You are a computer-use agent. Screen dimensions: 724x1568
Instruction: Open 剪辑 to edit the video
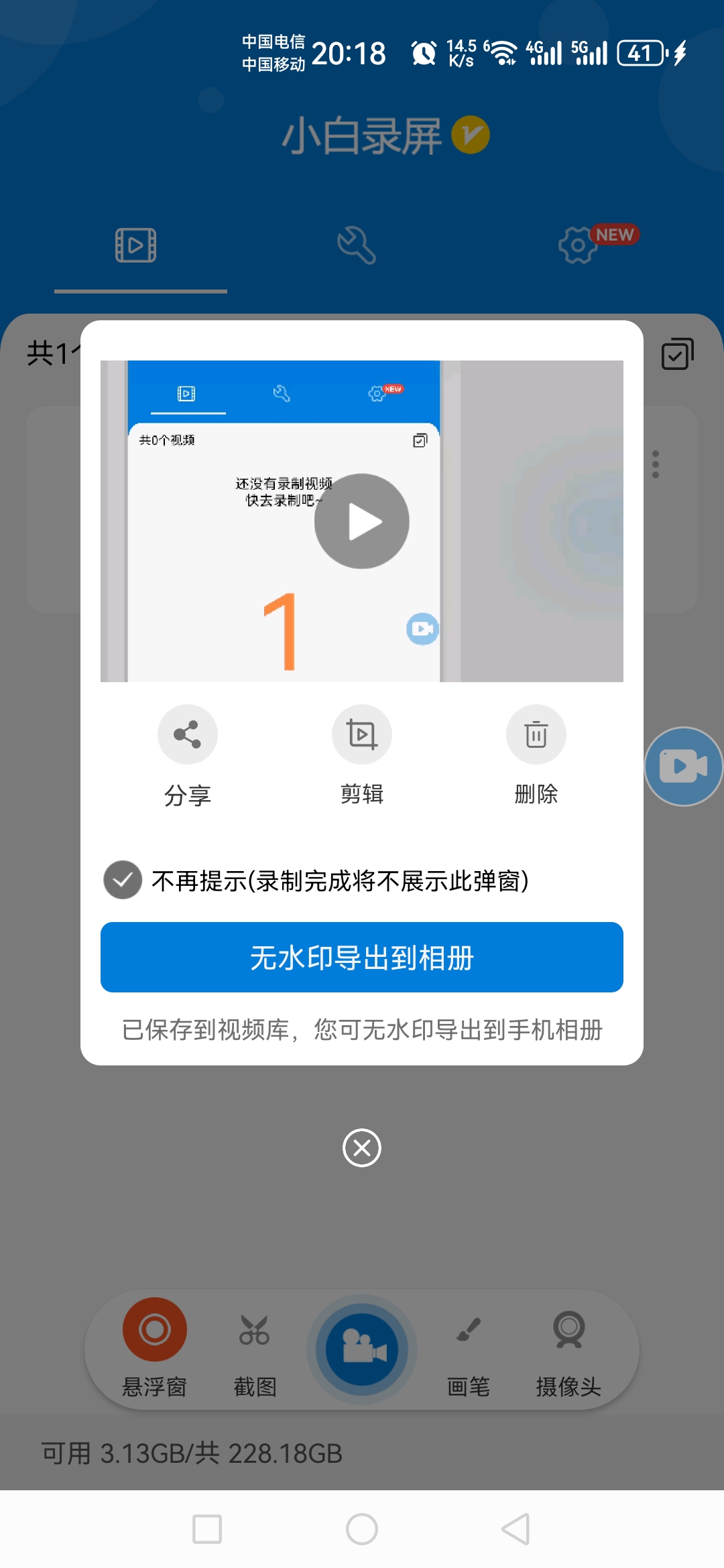pyautogui.click(x=362, y=735)
